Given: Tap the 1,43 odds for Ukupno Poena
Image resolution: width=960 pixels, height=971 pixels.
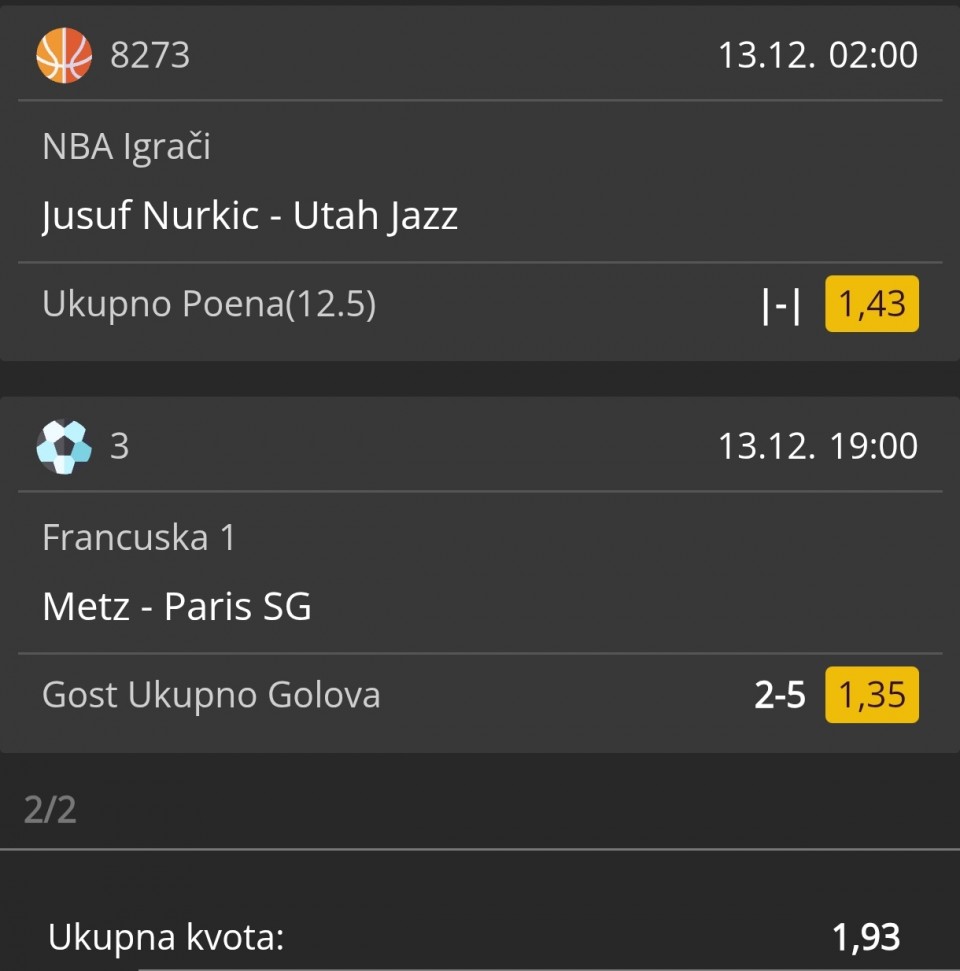Looking at the screenshot, I should [x=871, y=304].
